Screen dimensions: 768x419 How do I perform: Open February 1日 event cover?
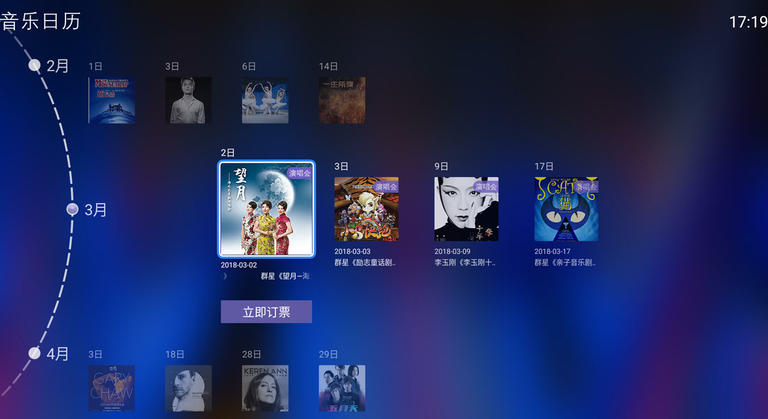point(111,100)
